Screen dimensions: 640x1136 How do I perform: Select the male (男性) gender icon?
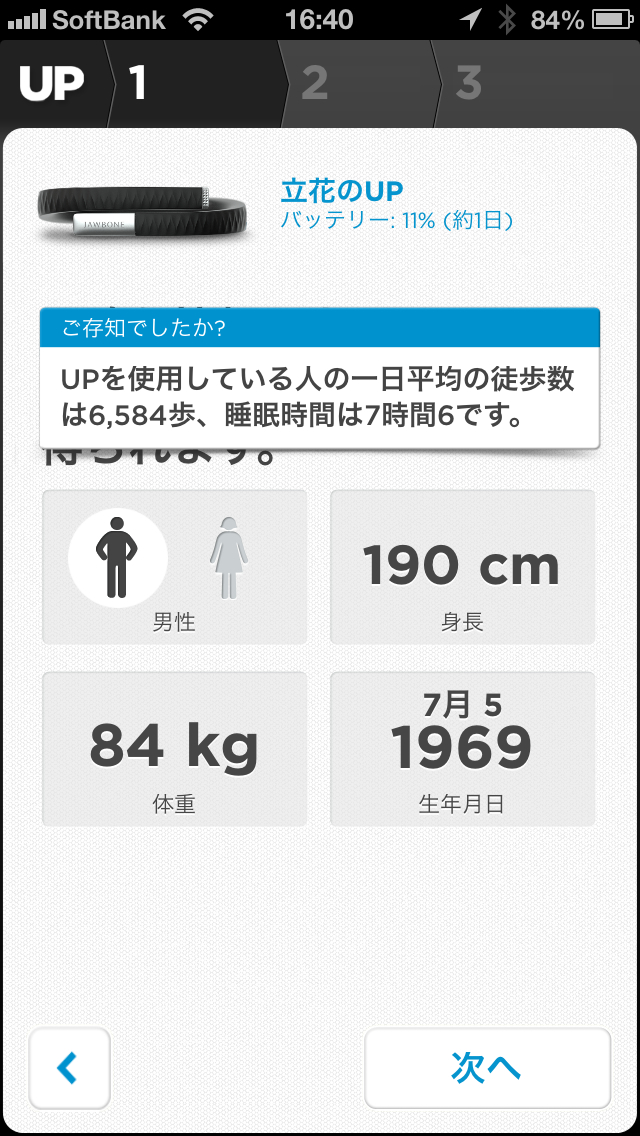pyautogui.click(x=117, y=557)
